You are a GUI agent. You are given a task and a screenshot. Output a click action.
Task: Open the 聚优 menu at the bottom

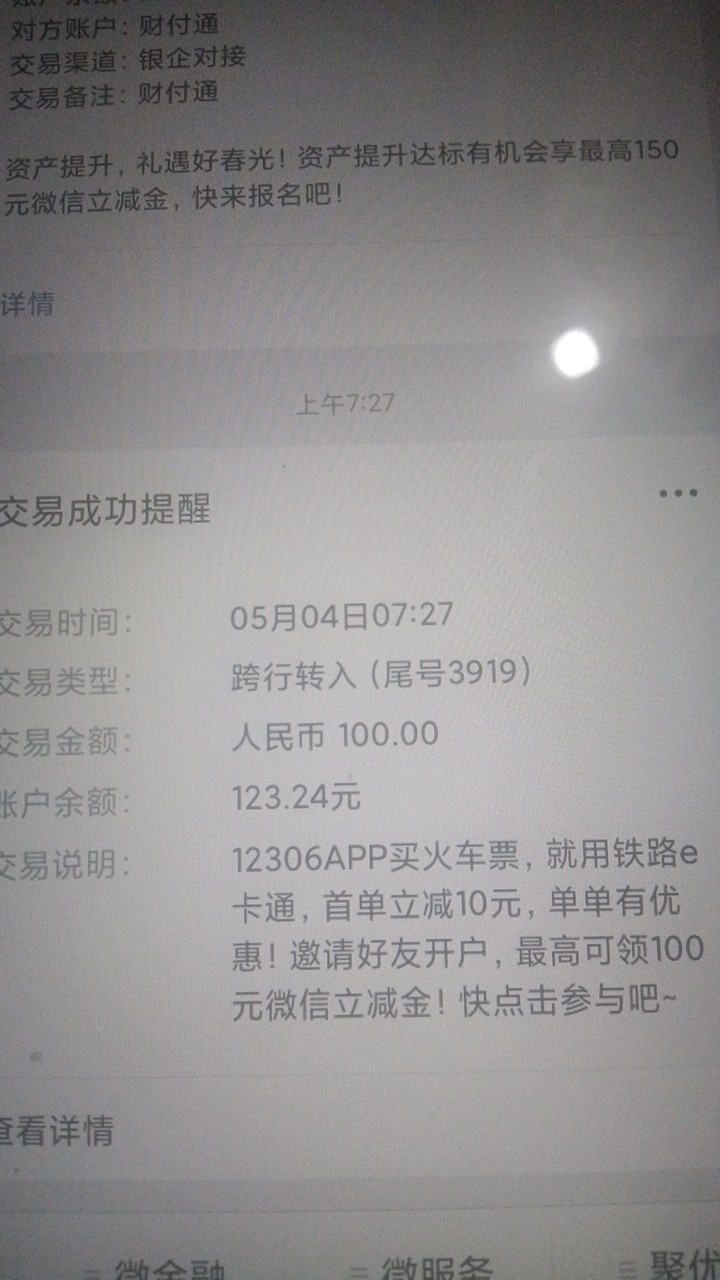point(670,1263)
